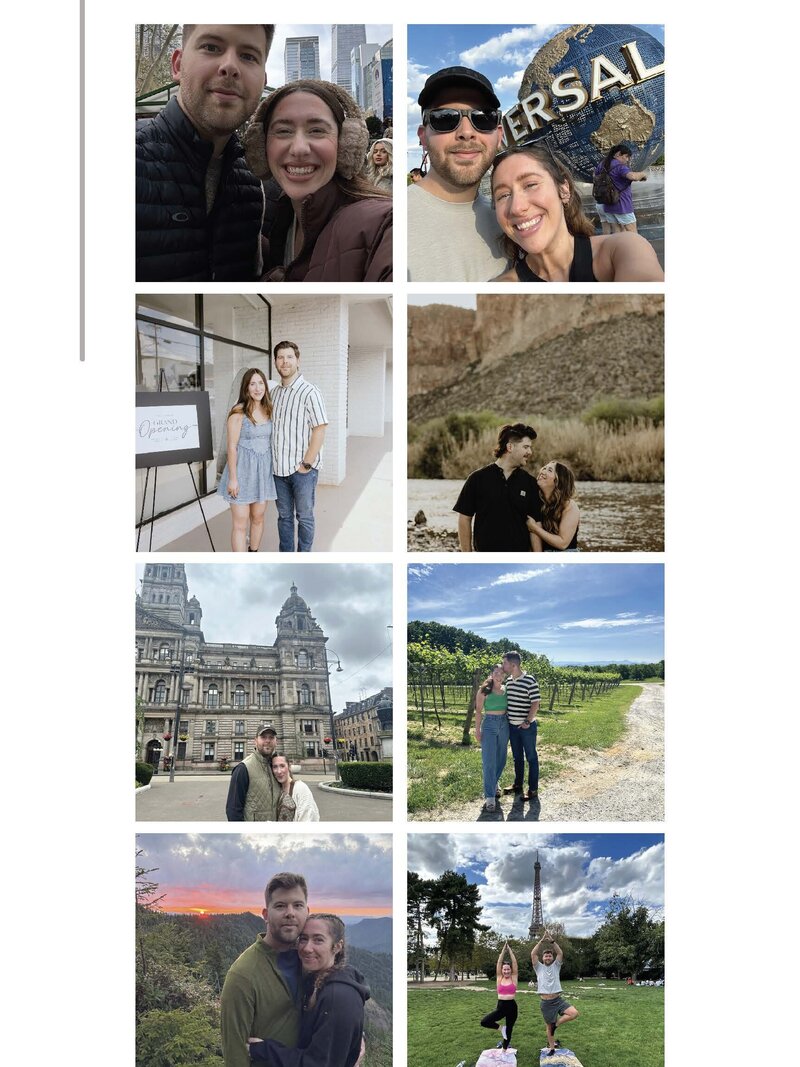Viewport: 800px width, 1067px height.
Task: Open the riverside canyon couple photo
Action: click(535, 422)
